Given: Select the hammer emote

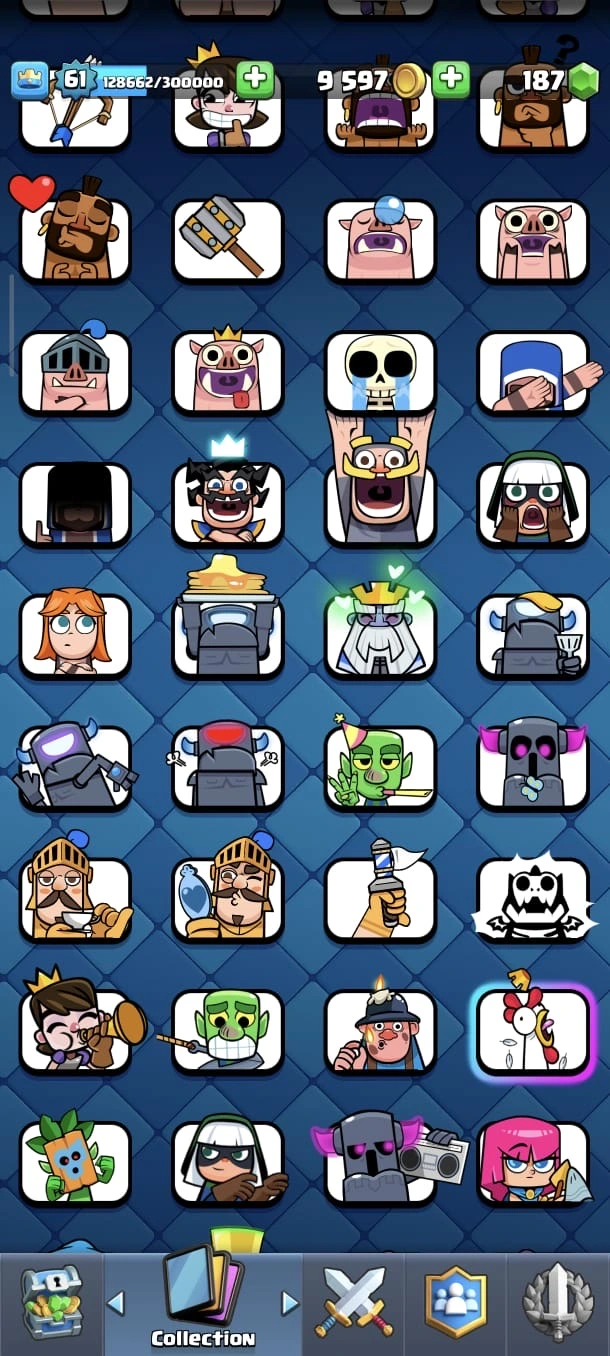Looking at the screenshot, I should point(227,240).
